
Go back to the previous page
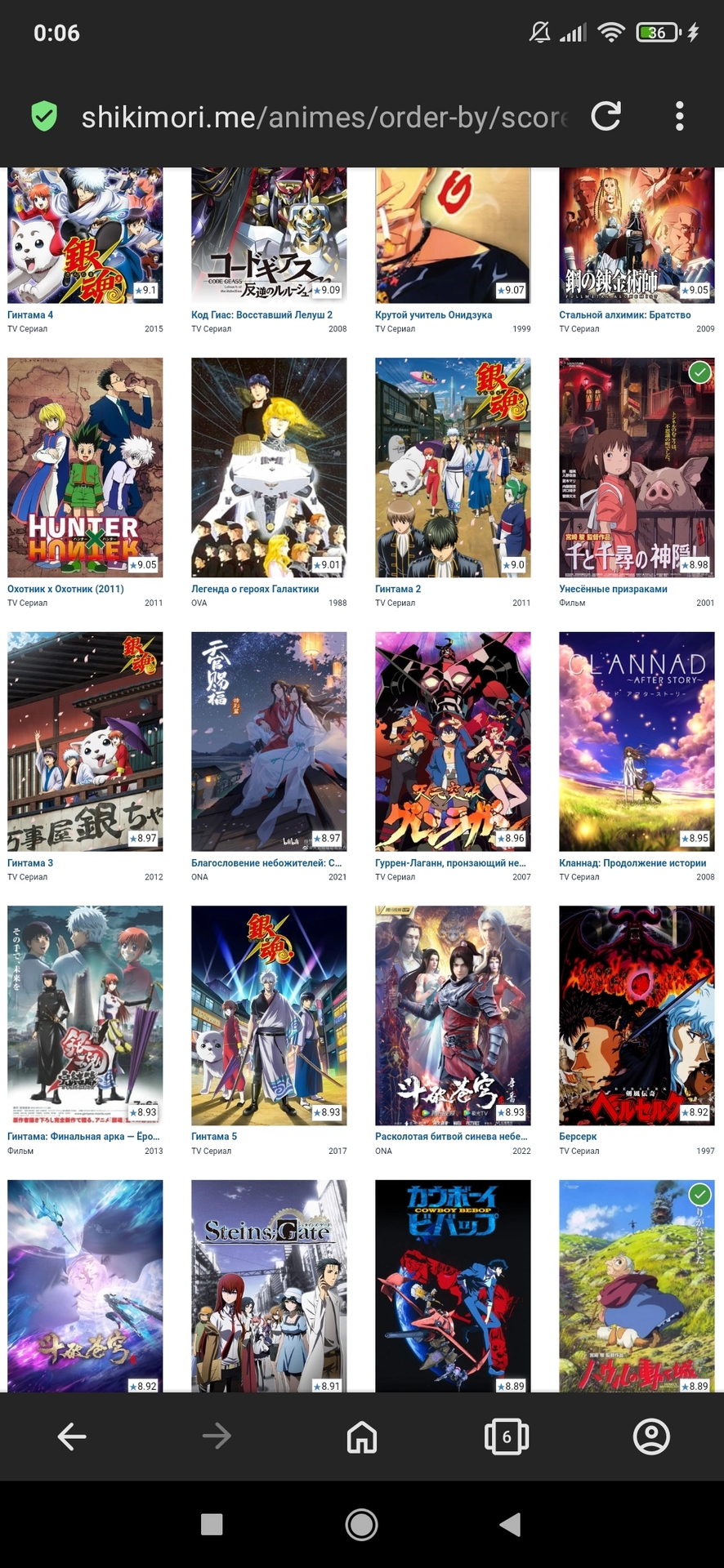72,1437
